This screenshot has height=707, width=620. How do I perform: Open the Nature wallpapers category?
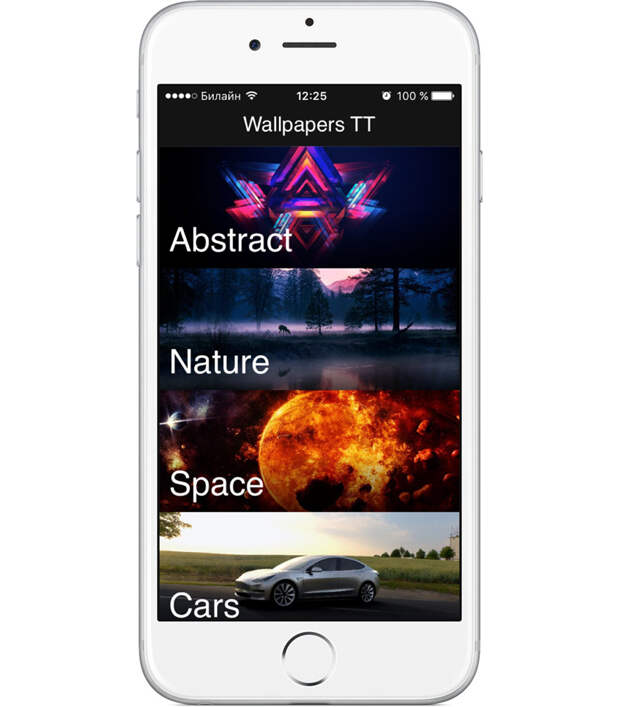click(309, 329)
